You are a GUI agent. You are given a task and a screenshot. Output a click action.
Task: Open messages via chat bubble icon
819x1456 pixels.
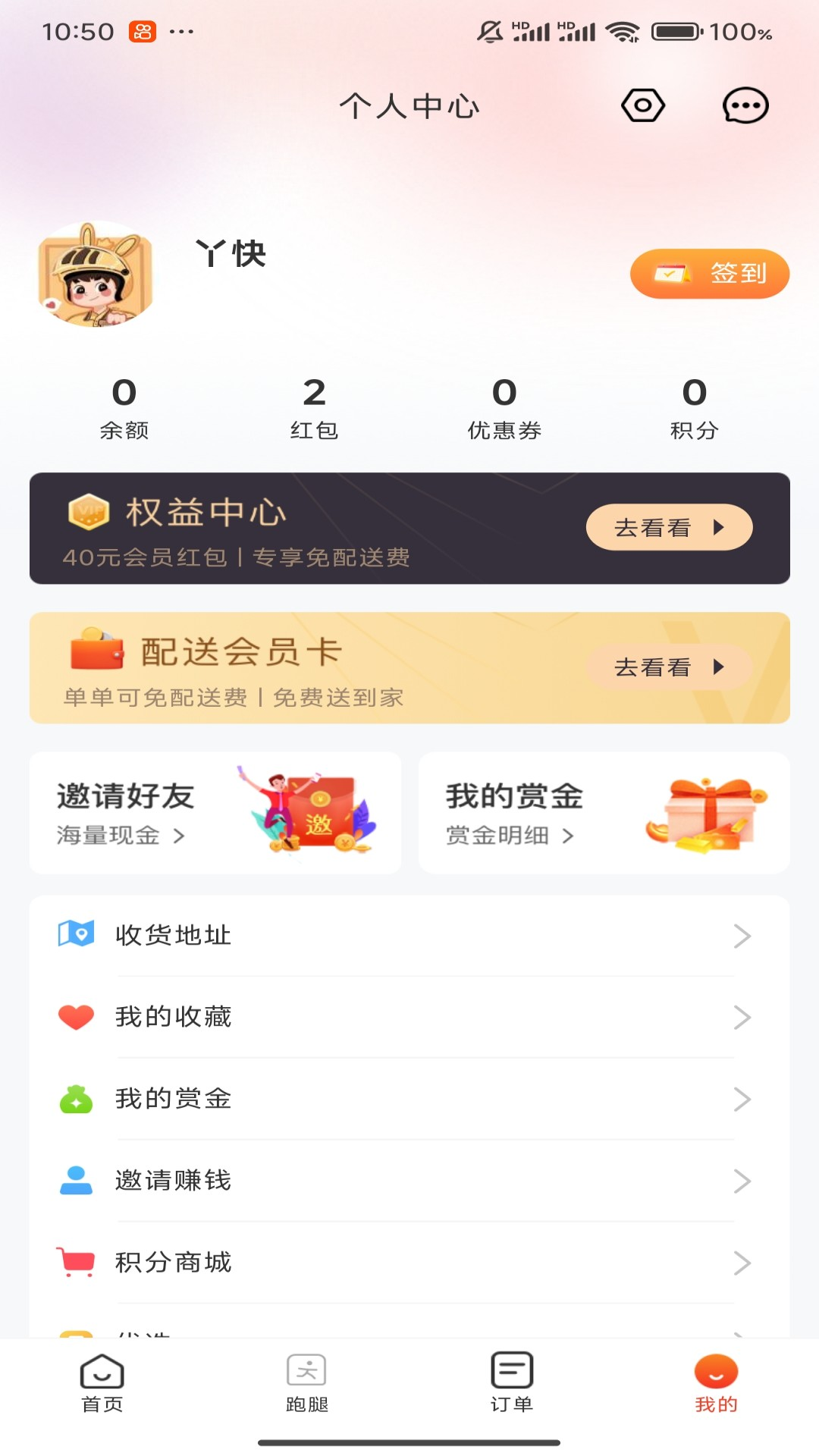[745, 106]
